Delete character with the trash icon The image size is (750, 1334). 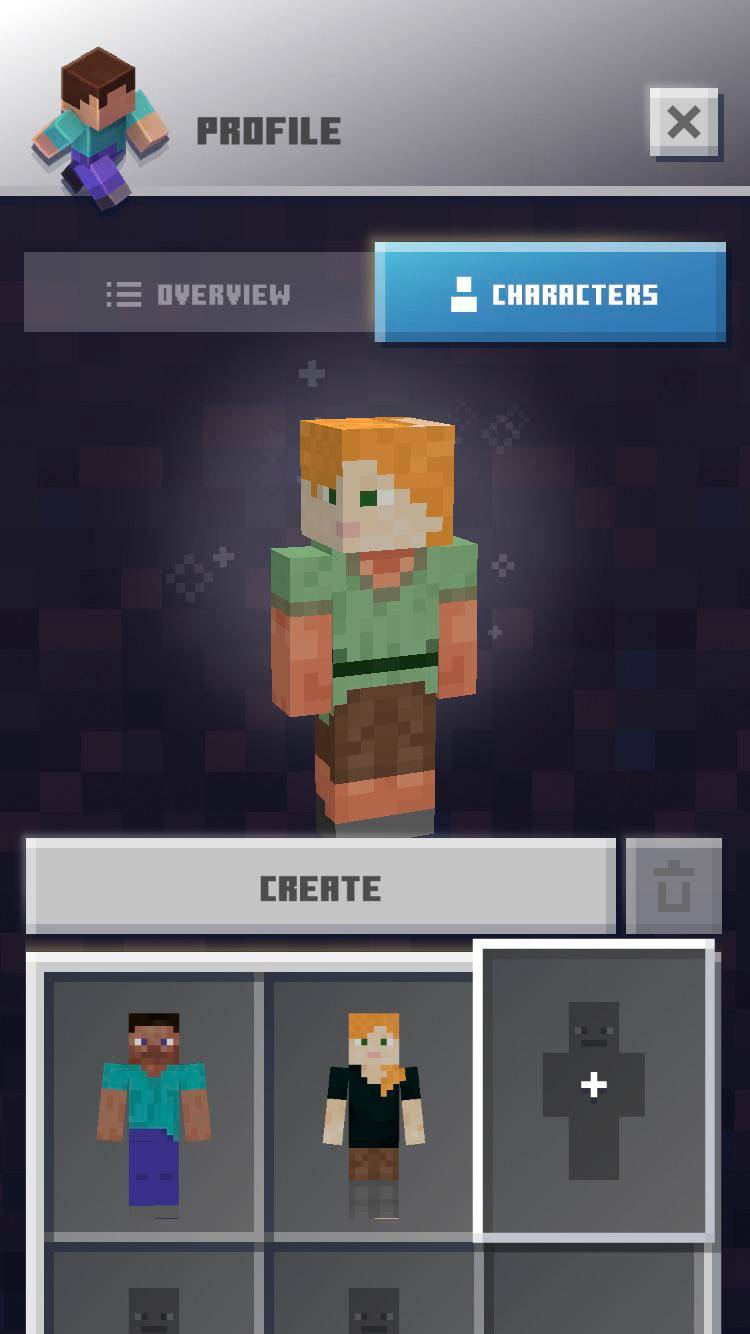point(674,887)
